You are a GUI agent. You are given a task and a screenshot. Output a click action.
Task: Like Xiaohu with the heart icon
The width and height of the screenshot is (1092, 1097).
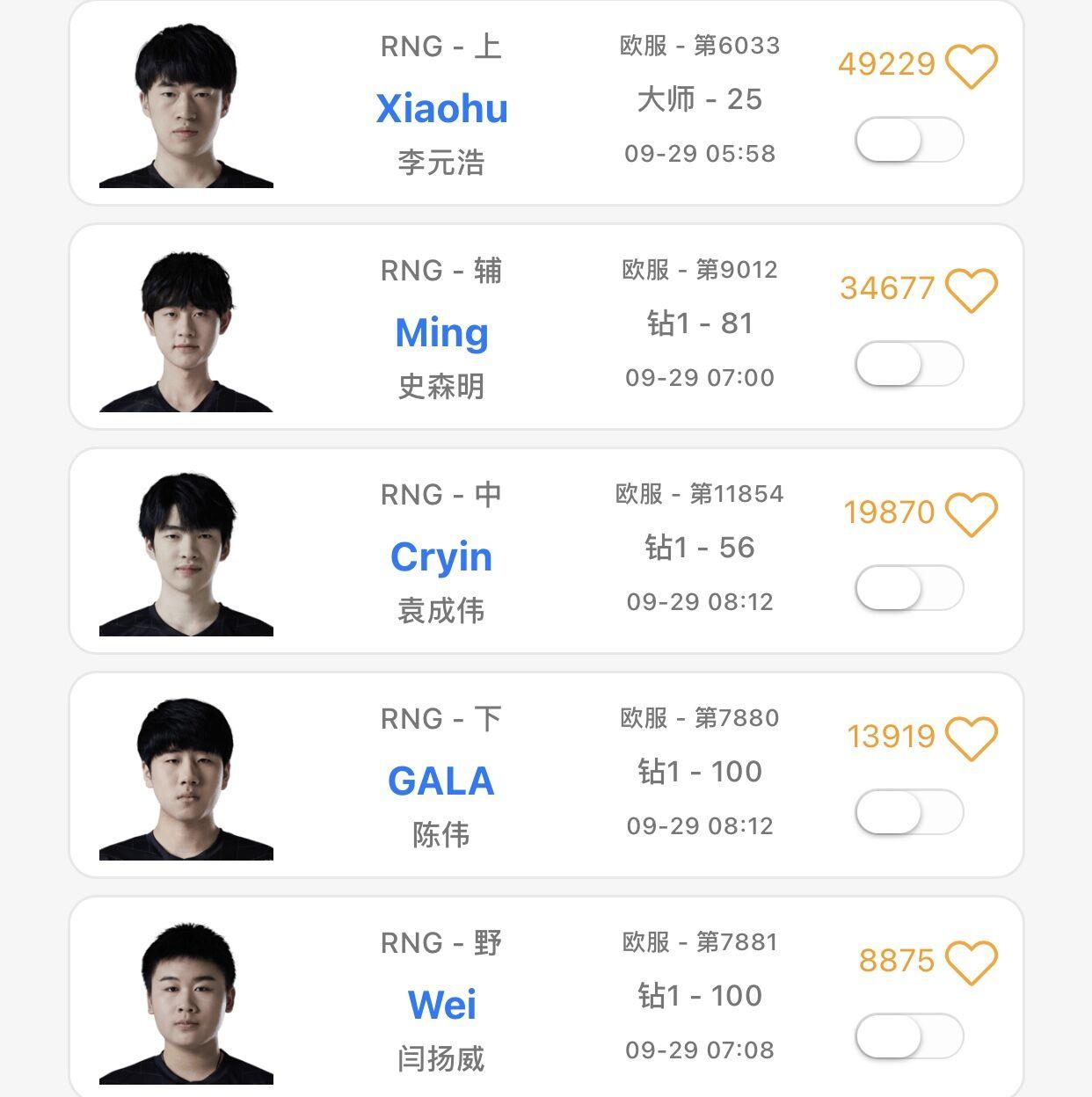coord(971,66)
